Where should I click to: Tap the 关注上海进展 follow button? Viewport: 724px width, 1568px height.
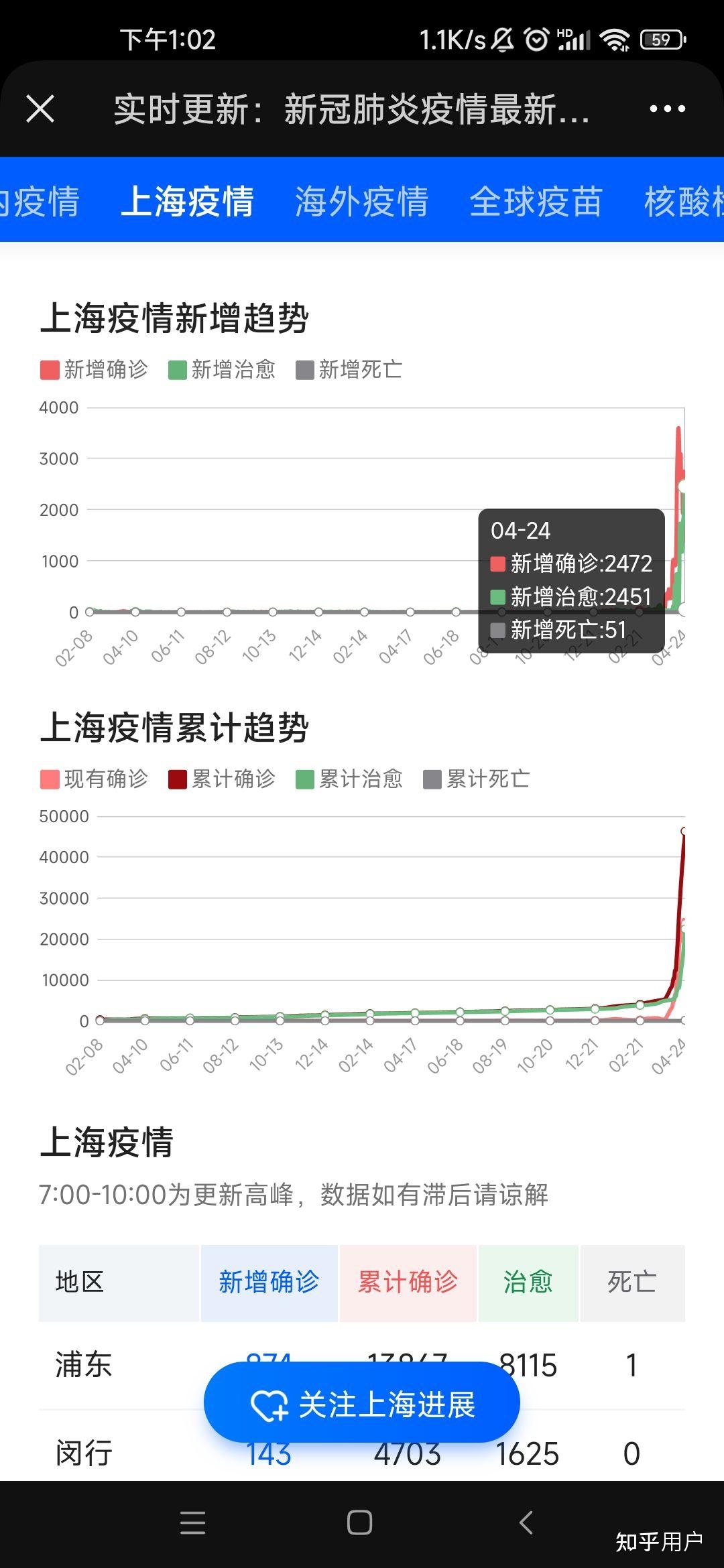tap(362, 1404)
